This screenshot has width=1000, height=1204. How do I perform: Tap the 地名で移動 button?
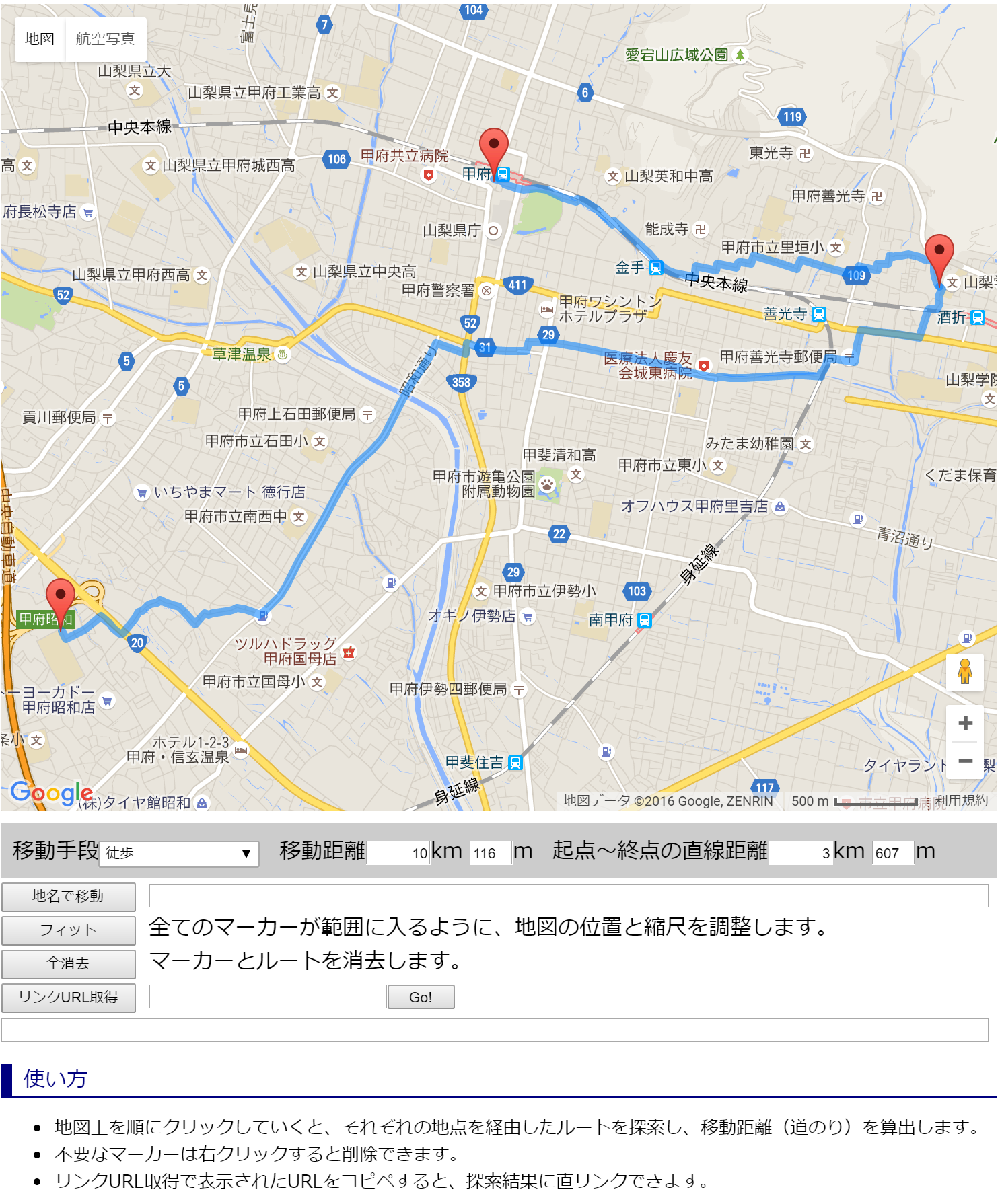point(68,896)
